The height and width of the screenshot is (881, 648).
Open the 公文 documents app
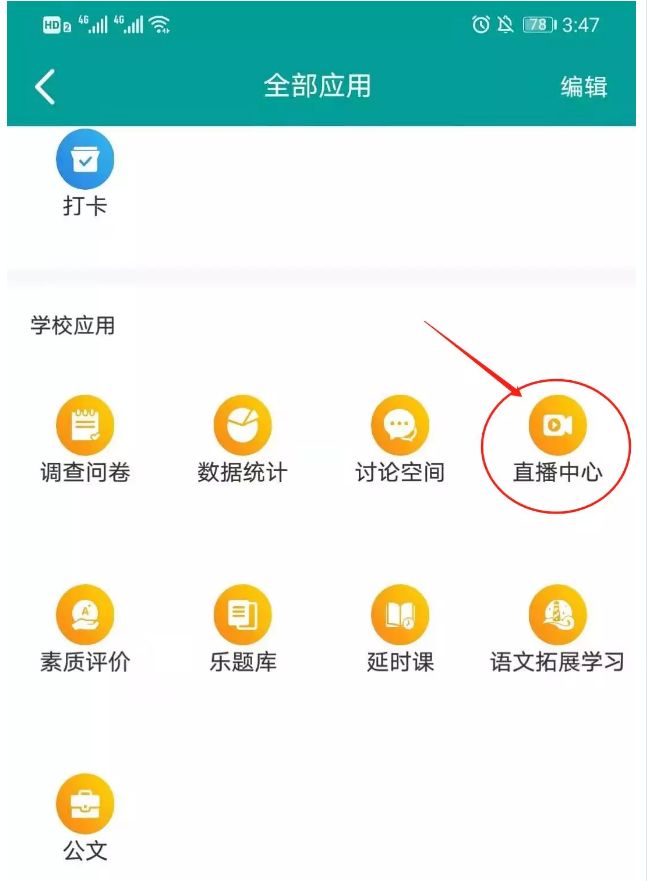85,819
